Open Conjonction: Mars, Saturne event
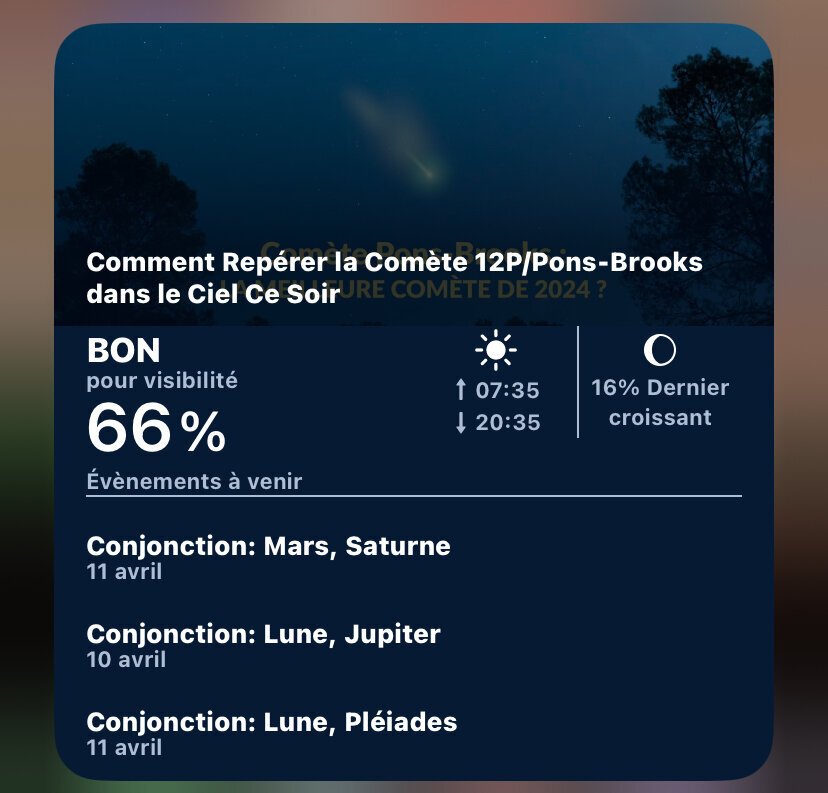 [268, 558]
